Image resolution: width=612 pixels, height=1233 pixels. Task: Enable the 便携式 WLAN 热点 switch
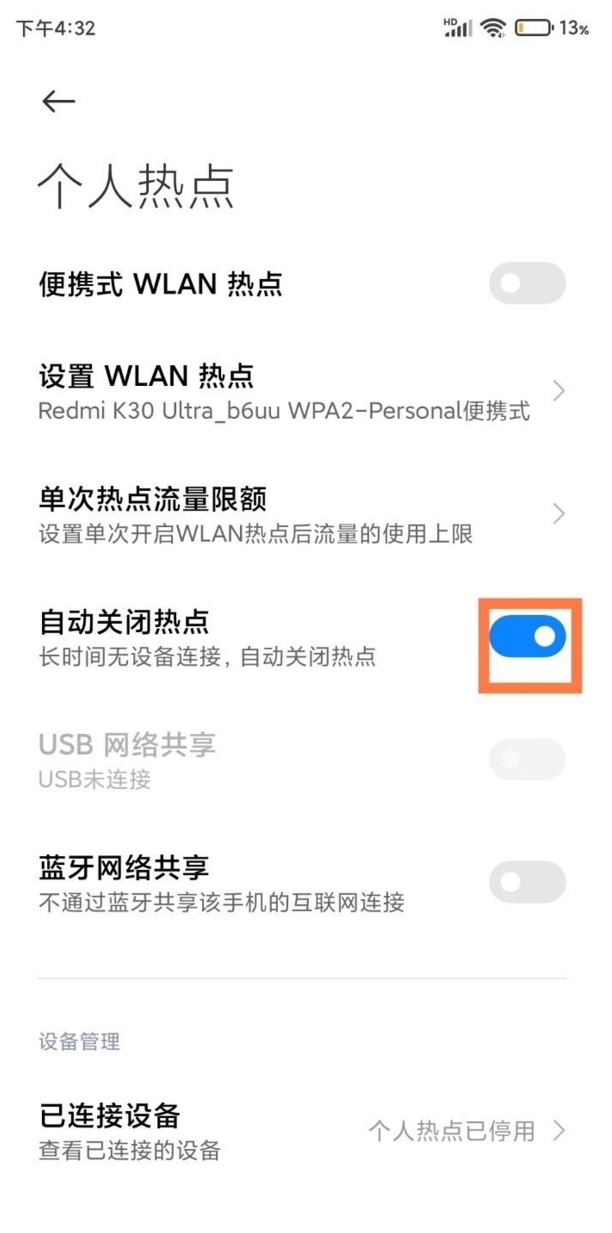coord(527,284)
